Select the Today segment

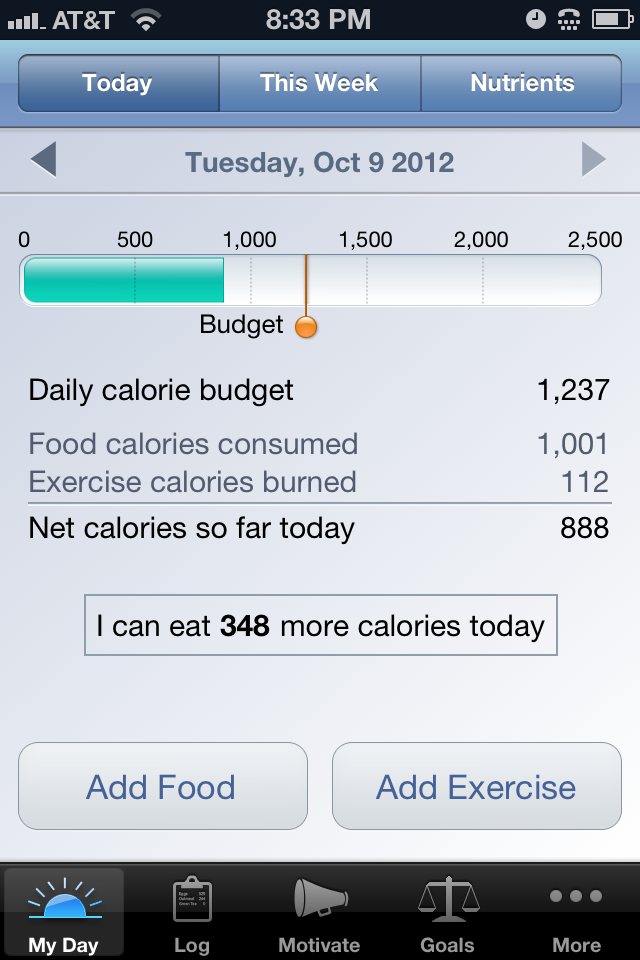[118, 83]
